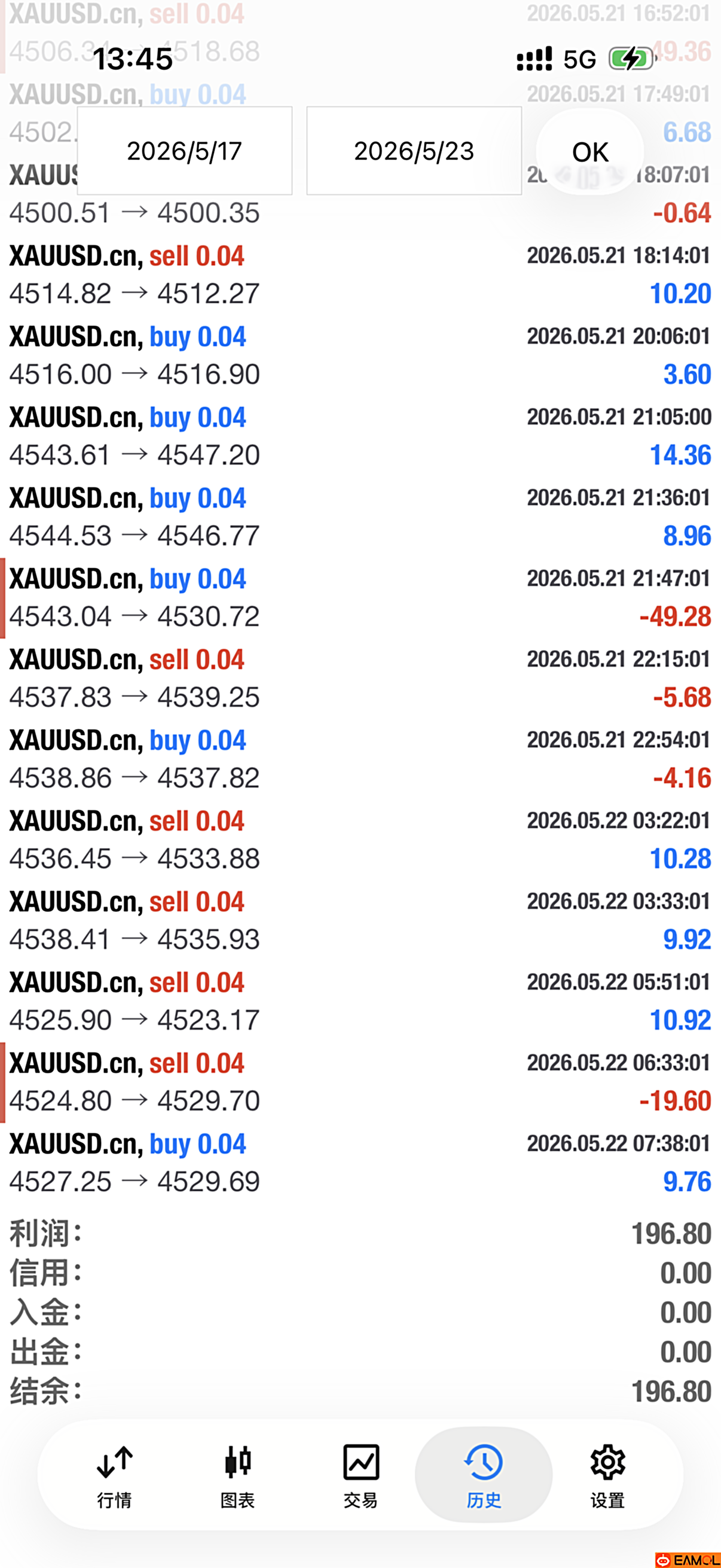The image size is (721, 1568).
Task: Open the sell trade at 2026.05.22 06:33:01
Action: click(360, 1082)
